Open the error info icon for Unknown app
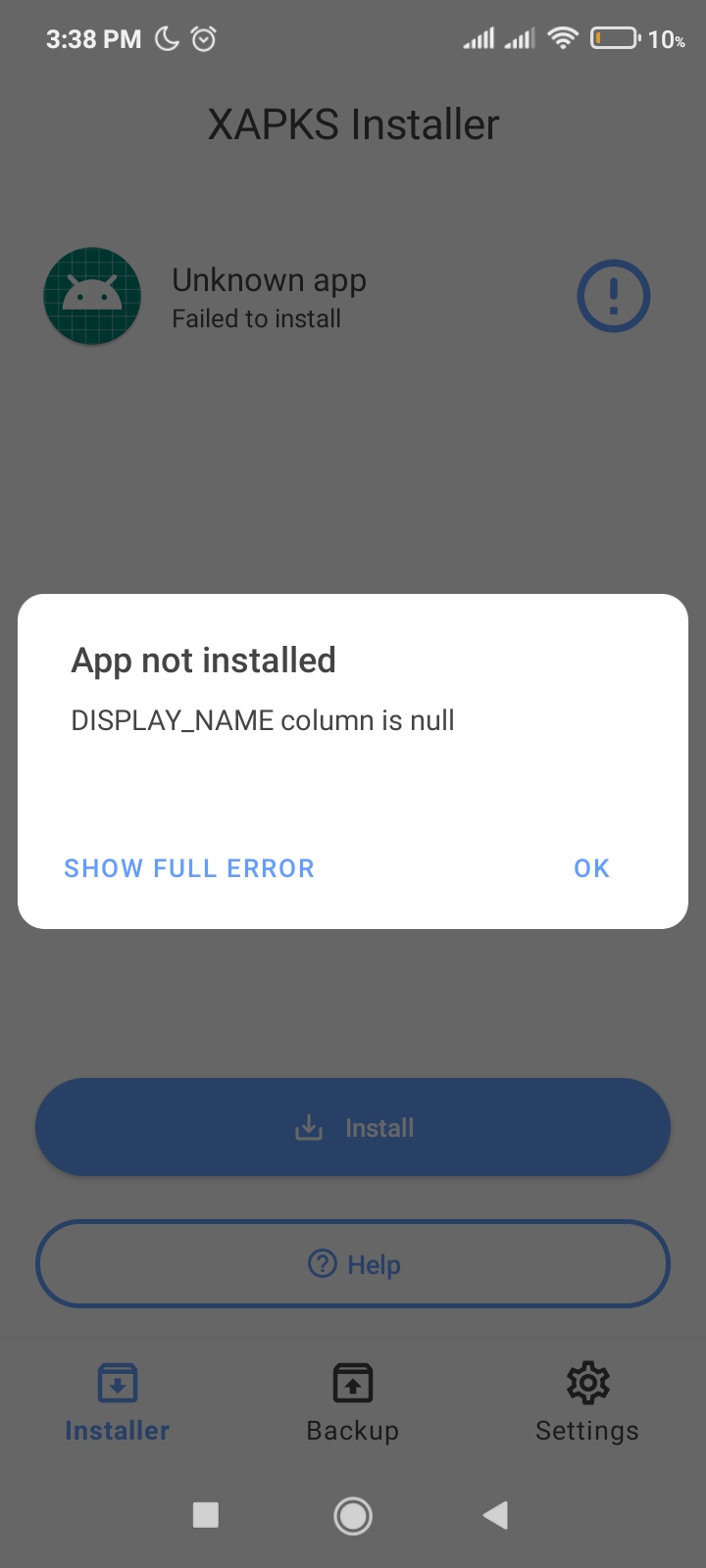This screenshot has width=706, height=1568. click(614, 296)
